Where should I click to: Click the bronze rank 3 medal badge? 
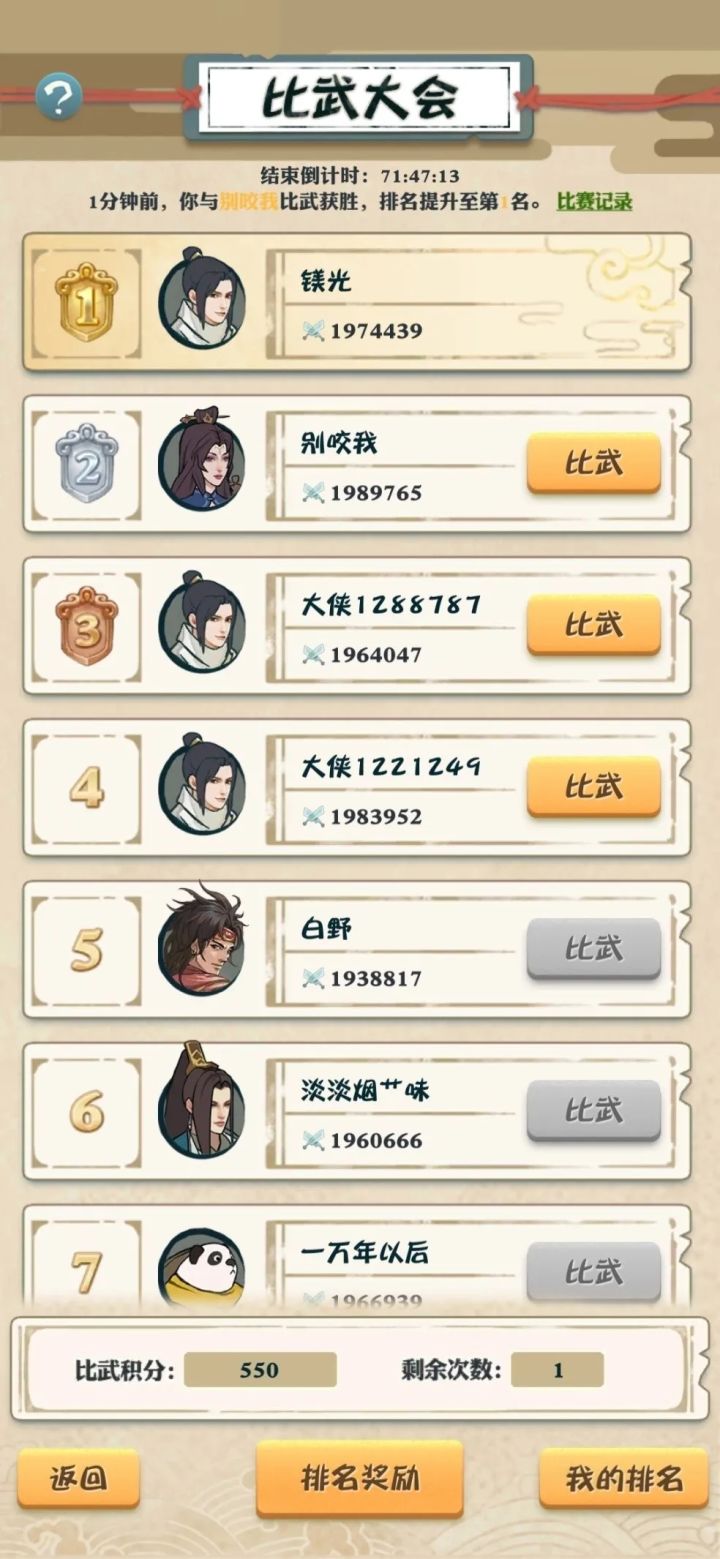[x=90, y=623]
